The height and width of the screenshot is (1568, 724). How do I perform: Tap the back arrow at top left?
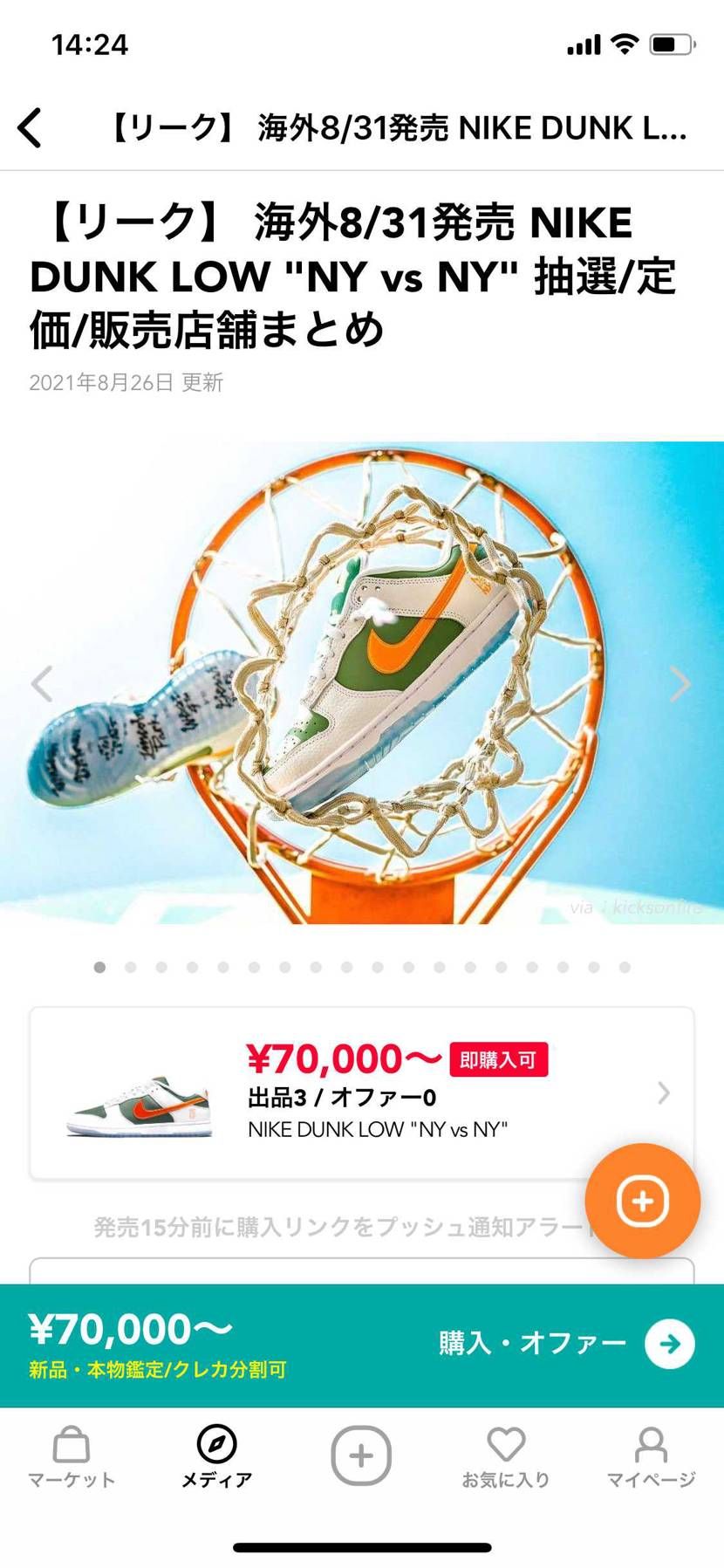(31, 127)
